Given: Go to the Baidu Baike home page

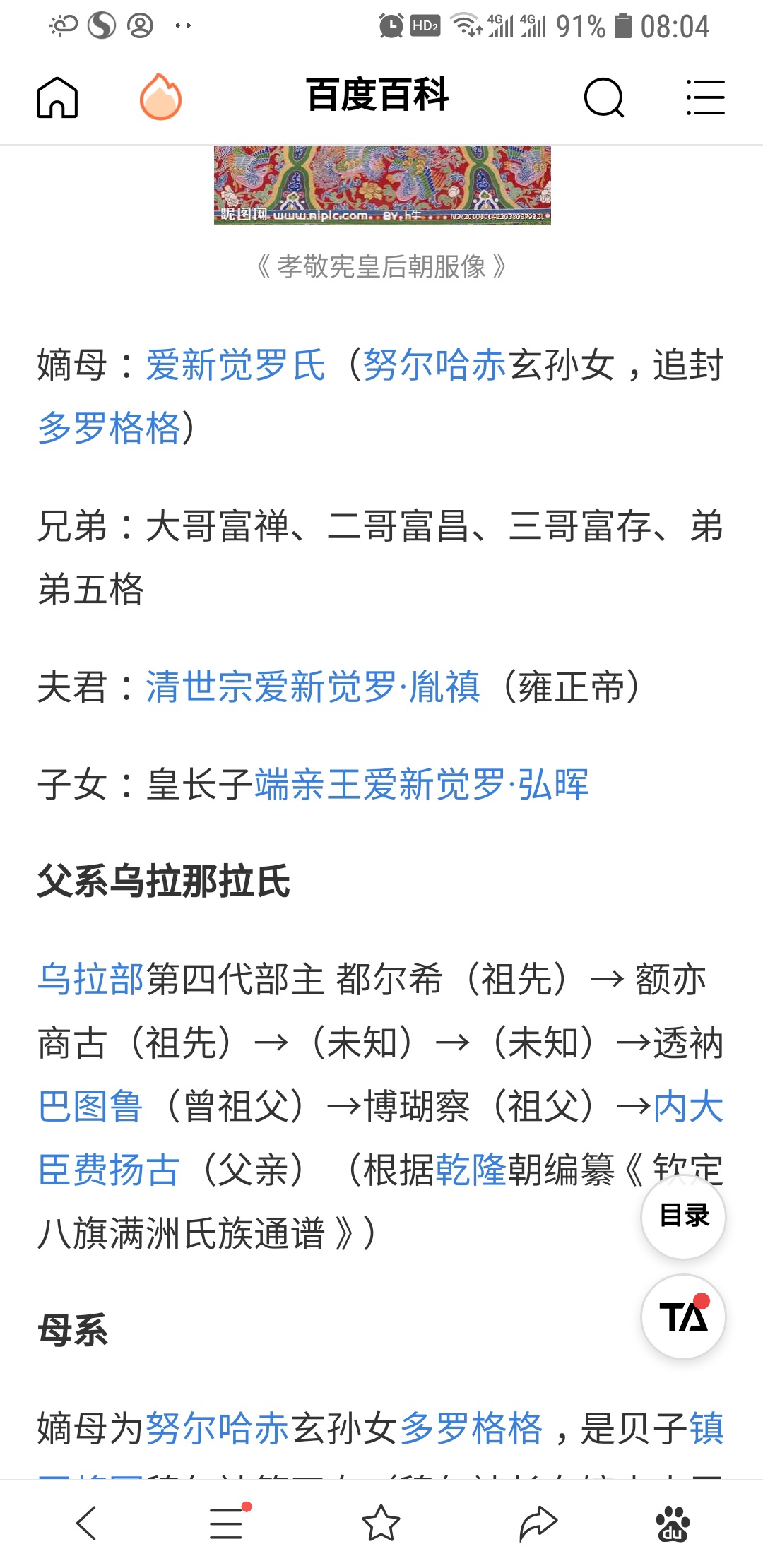Looking at the screenshot, I should pyautogui.click(x=57, y=97).
